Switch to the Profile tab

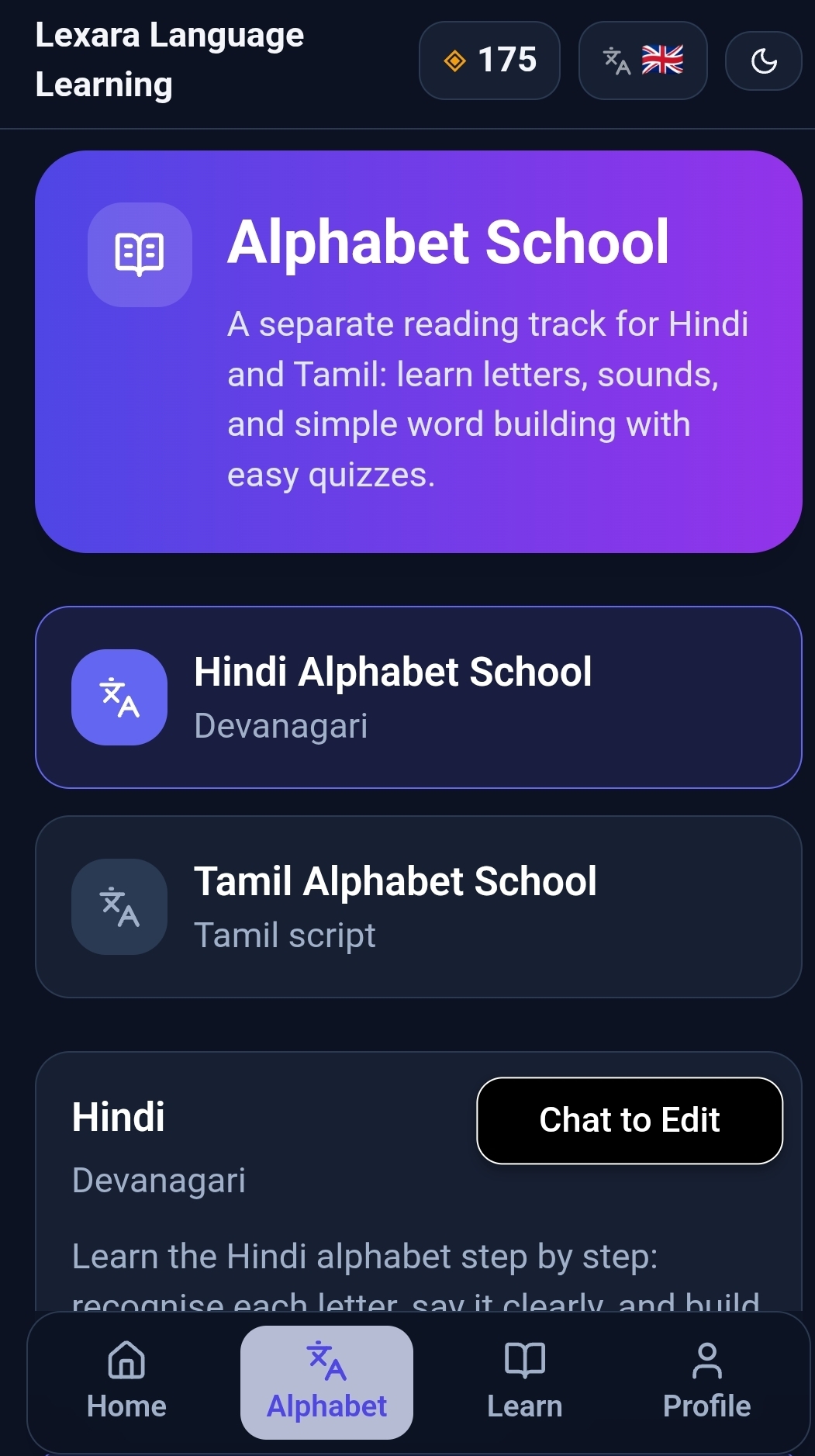tap(706, 1382)
